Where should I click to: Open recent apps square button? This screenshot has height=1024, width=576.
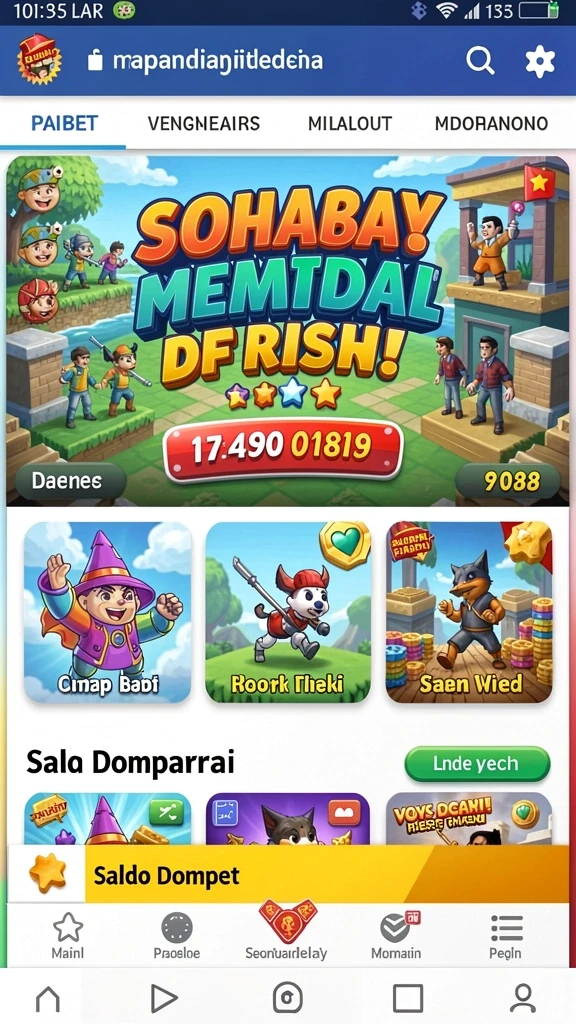[408, 999]
